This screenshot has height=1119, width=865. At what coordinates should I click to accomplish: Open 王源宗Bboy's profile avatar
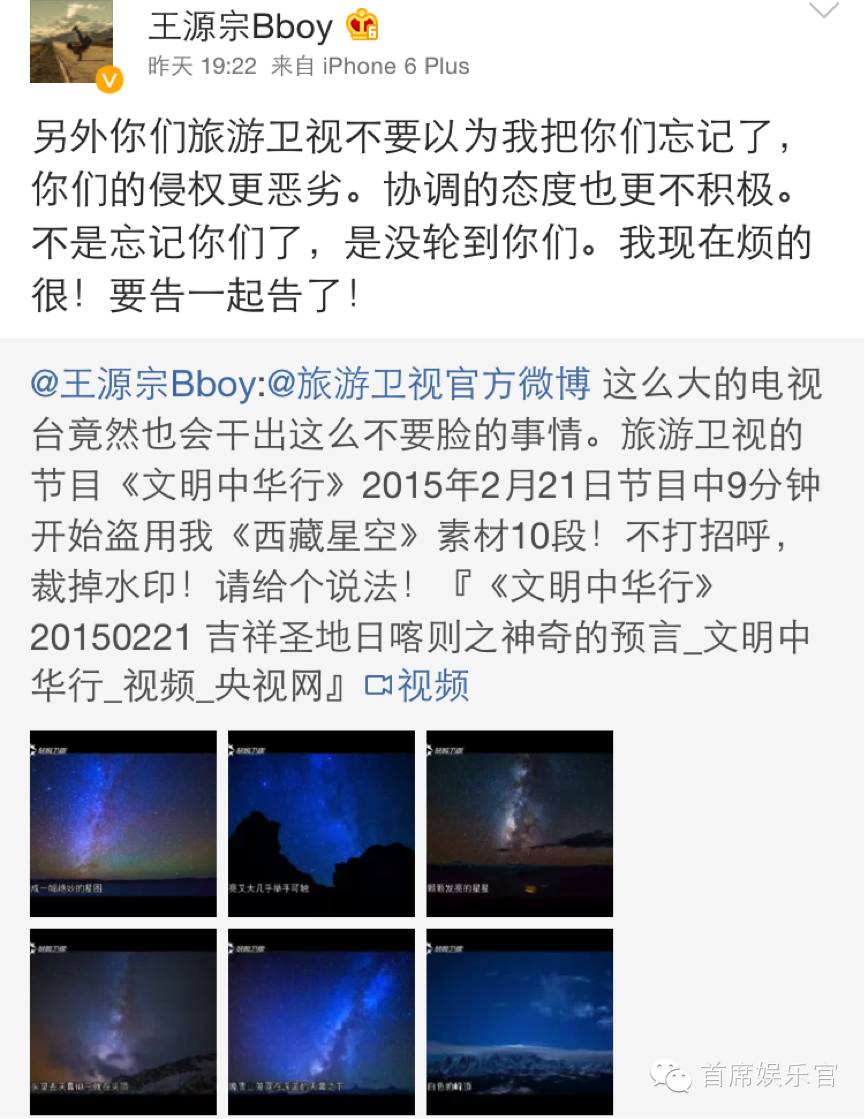[71, 42]
